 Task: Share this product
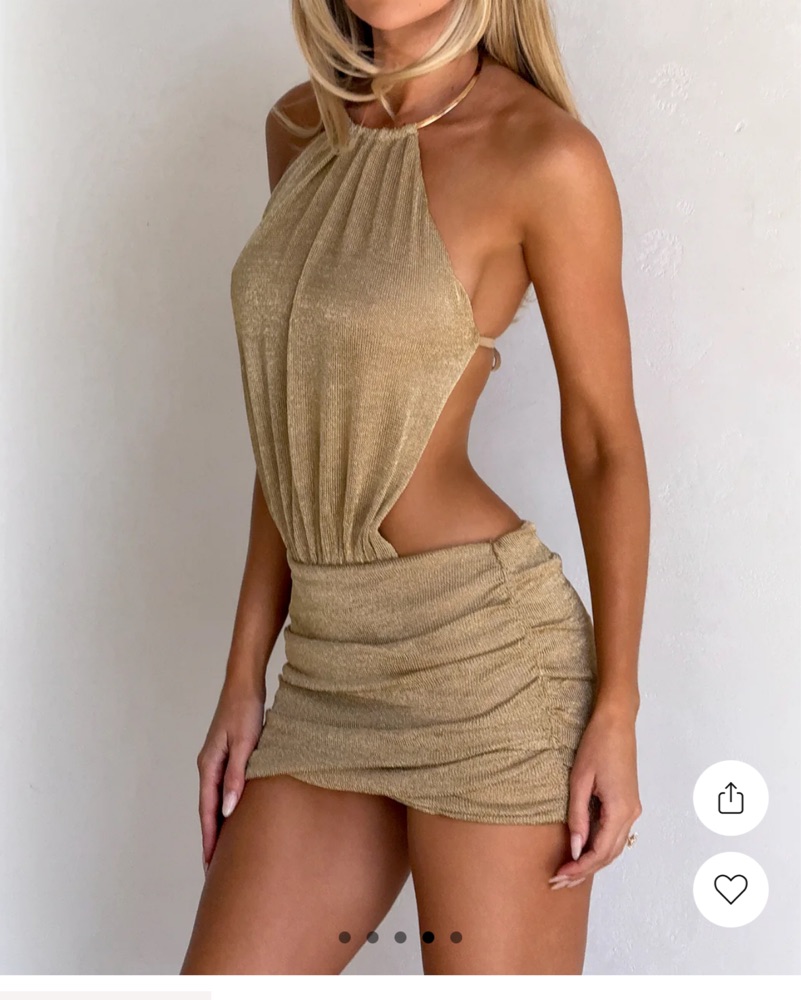[730, 798]
